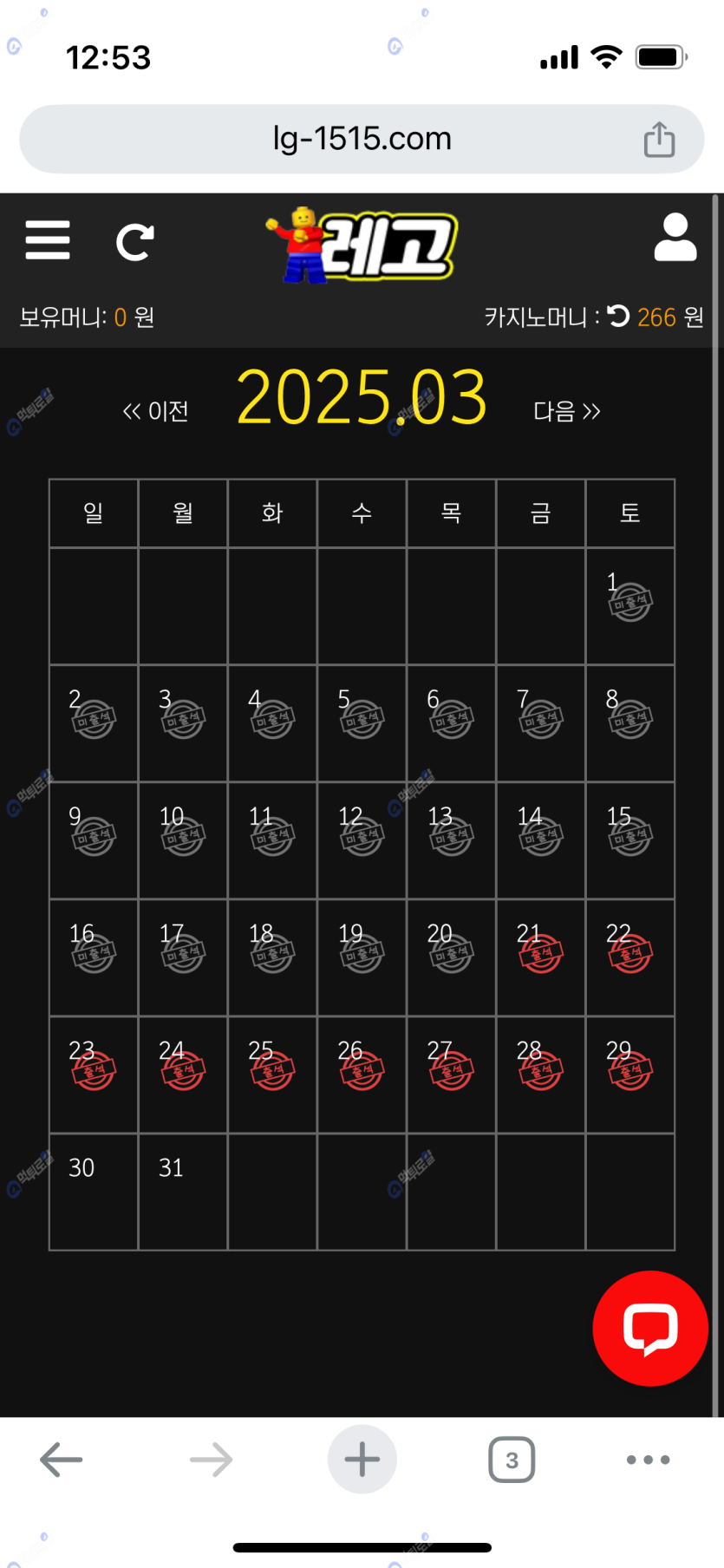Reload the page with refresh icon

point(135,242)
